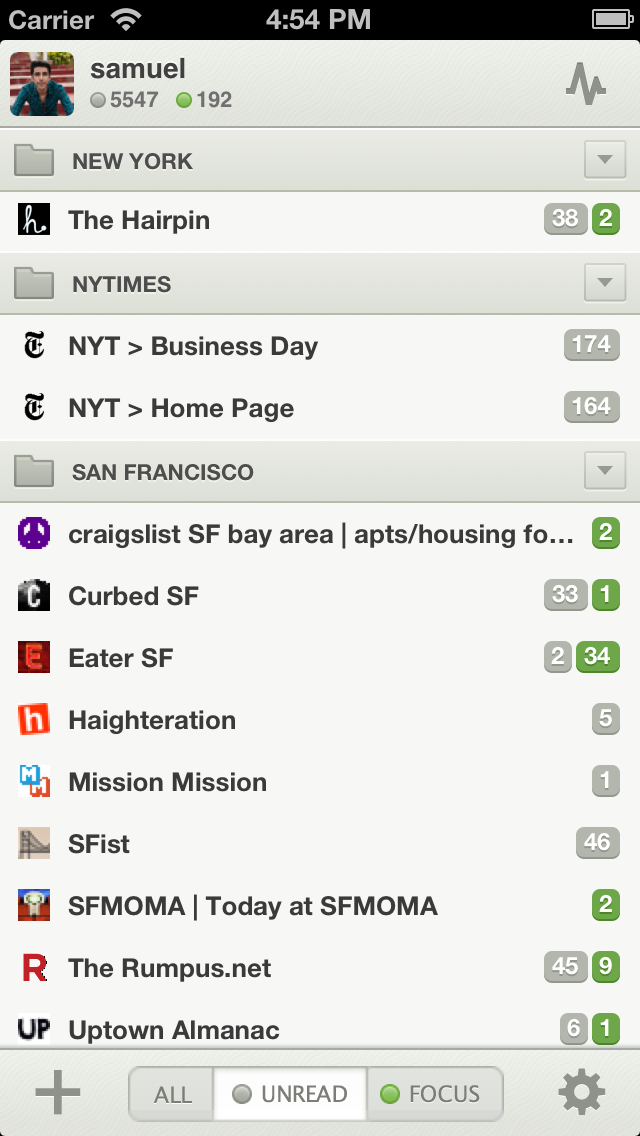Collapse the San Francisco folder
Screen dimensions: 640x1136
click(x=604, y=471)
